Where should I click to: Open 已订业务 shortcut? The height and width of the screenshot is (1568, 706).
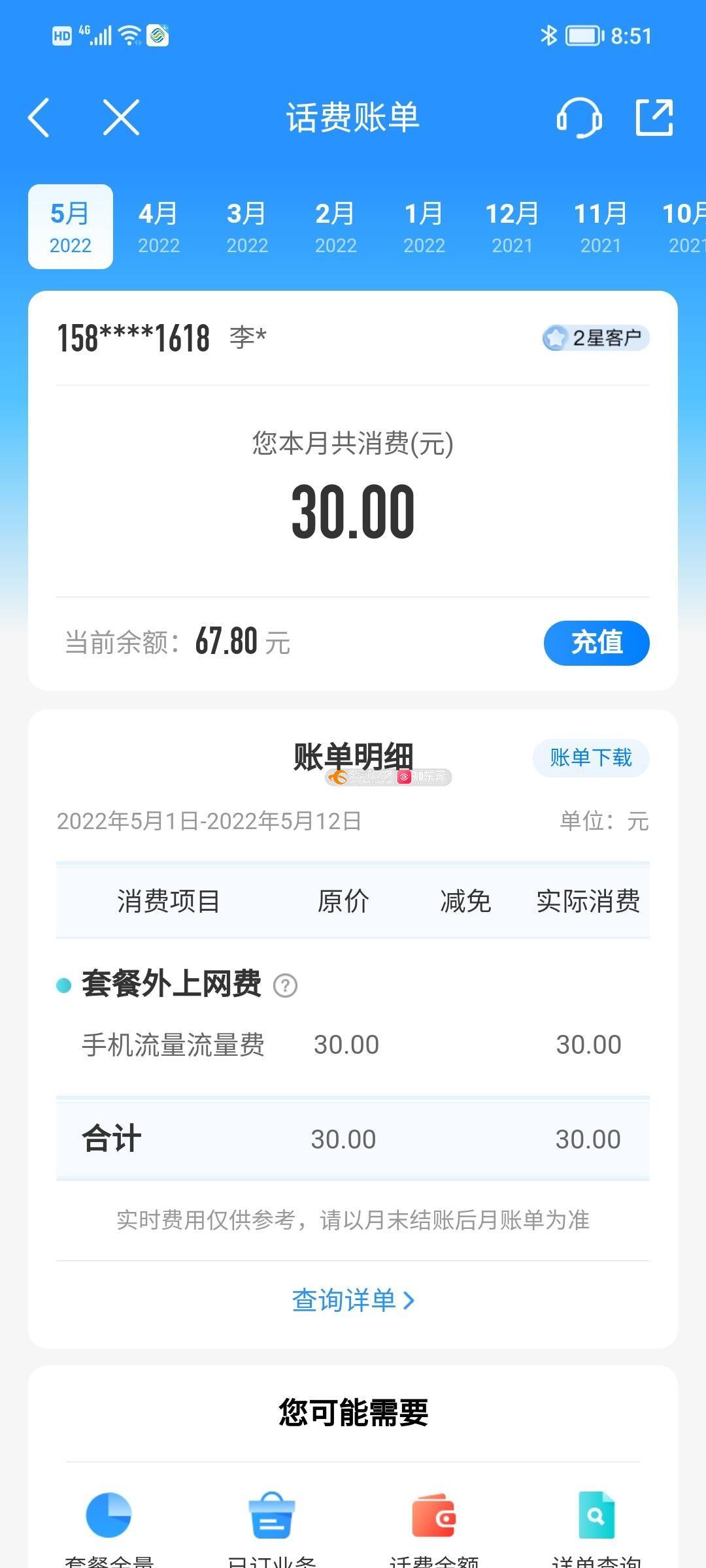coord(272,1530)
